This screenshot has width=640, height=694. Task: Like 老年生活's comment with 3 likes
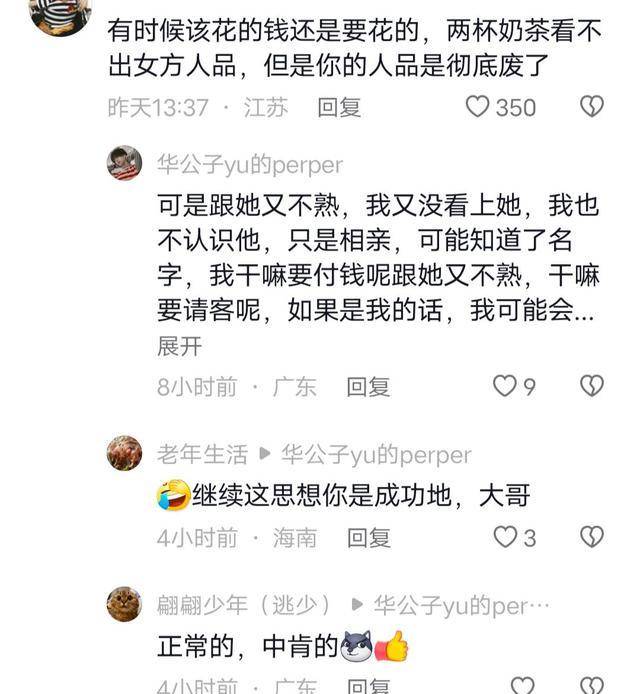506,537
